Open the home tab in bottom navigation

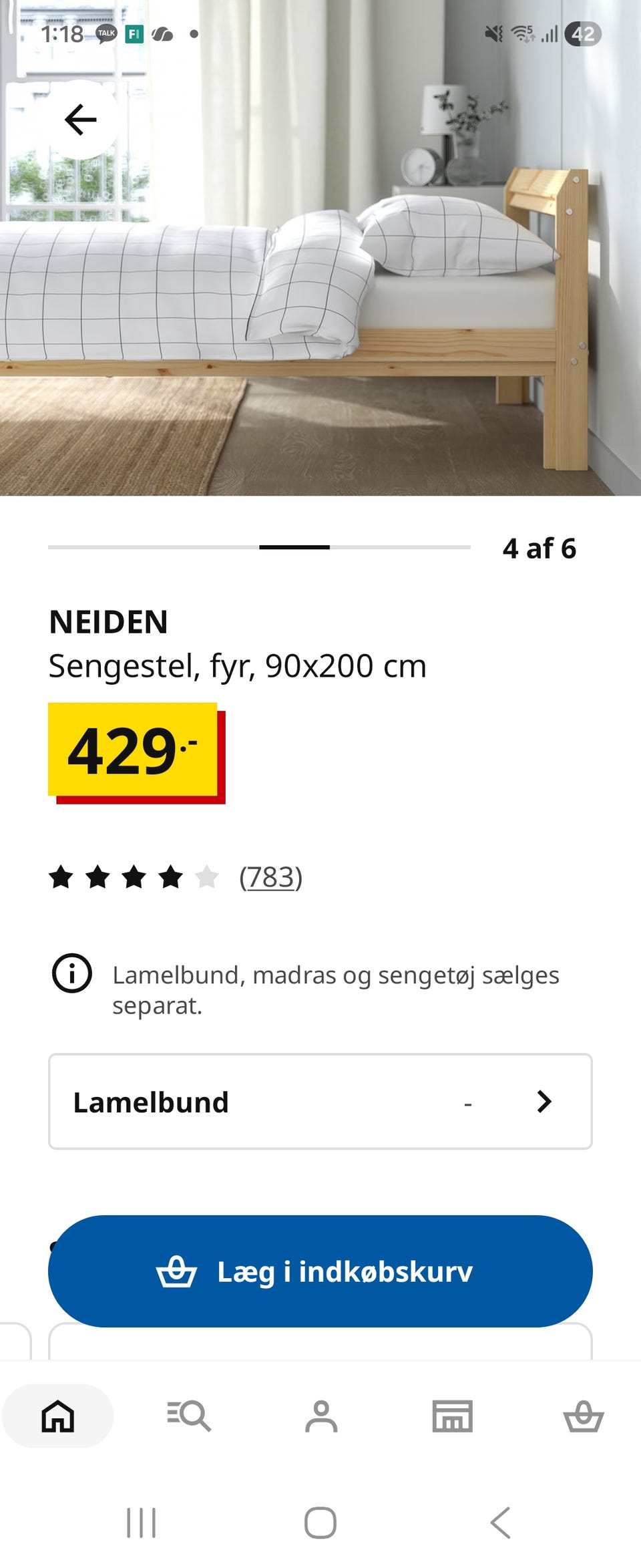coord(58,1417)
